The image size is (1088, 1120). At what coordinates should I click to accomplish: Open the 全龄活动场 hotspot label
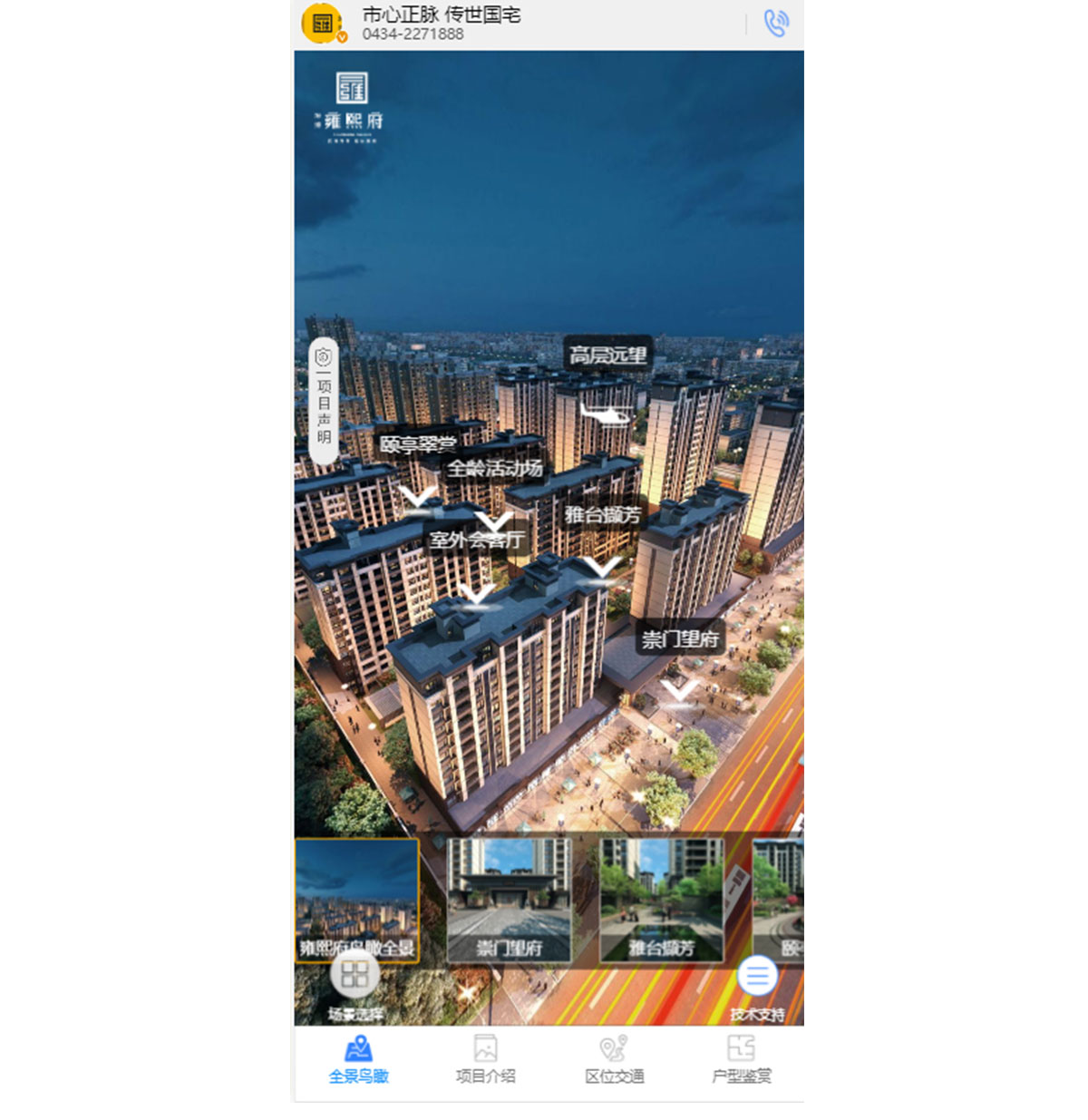[495, 468]
